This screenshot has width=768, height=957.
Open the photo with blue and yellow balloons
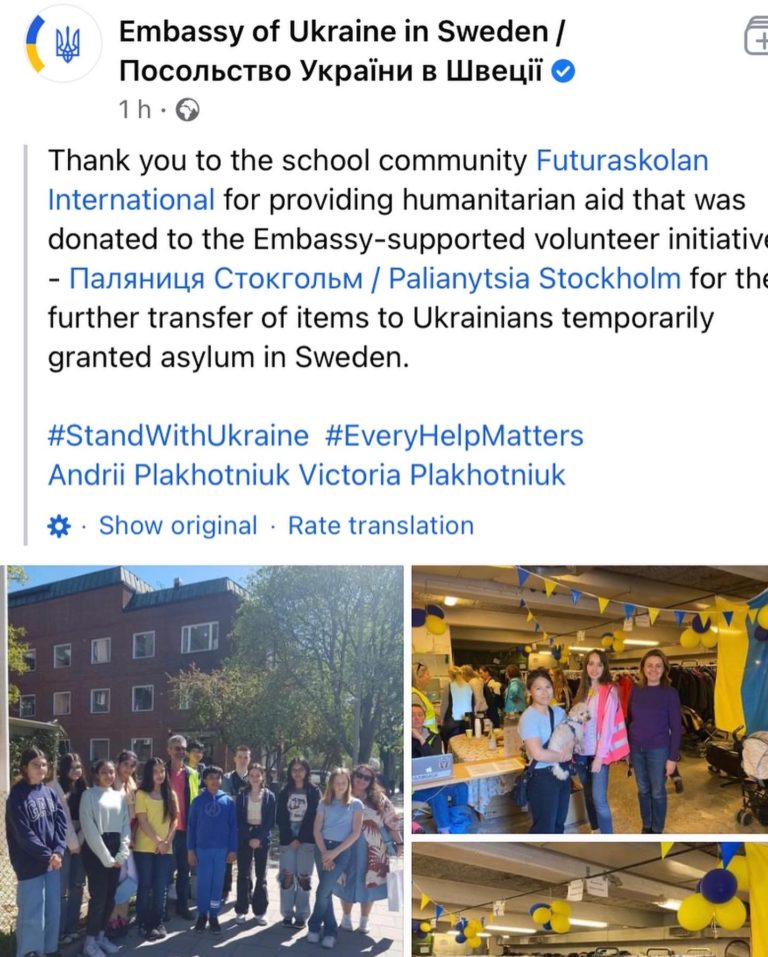tap(589, 899)
